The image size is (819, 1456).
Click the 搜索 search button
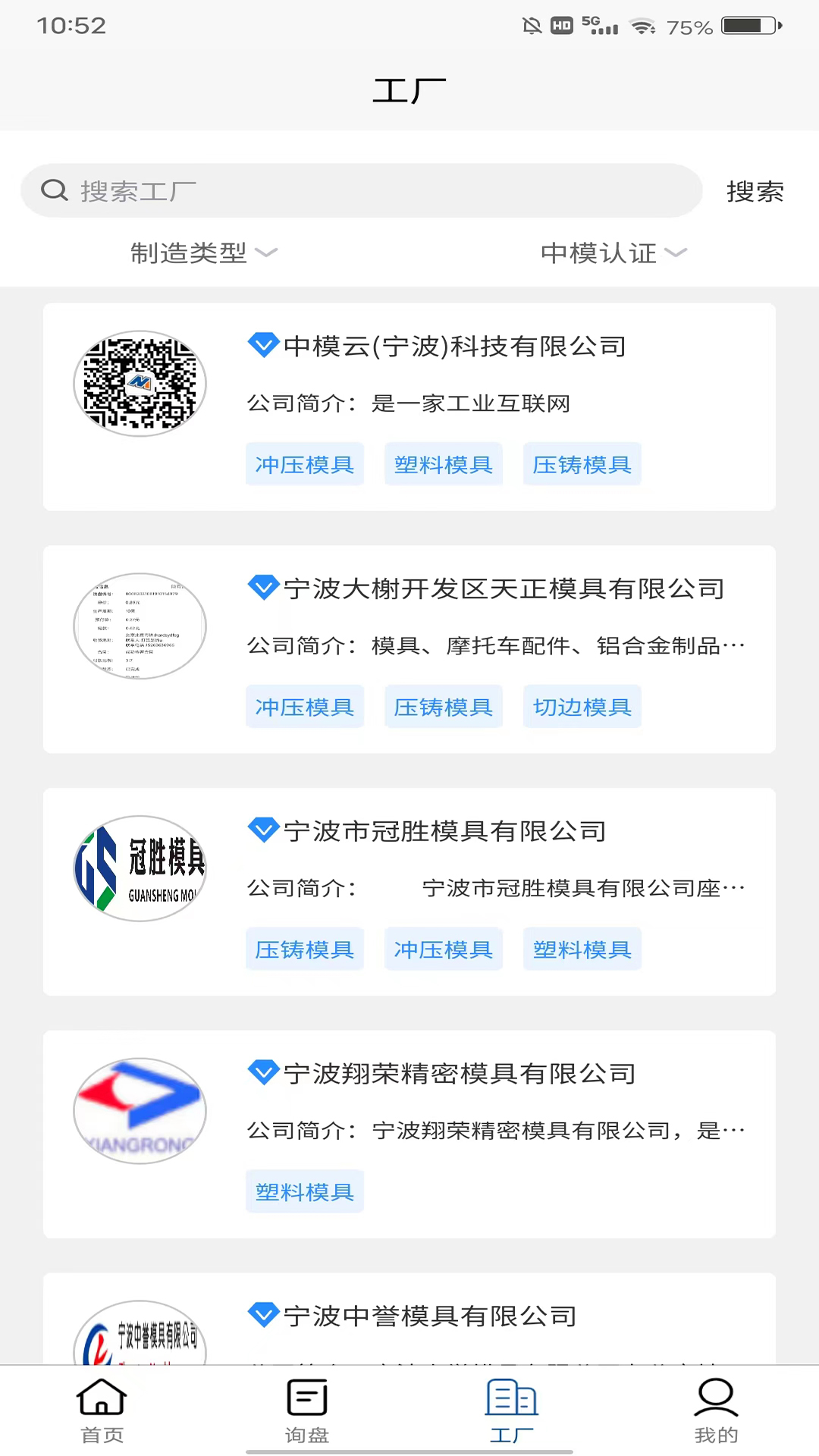click(x=755, y=191)
